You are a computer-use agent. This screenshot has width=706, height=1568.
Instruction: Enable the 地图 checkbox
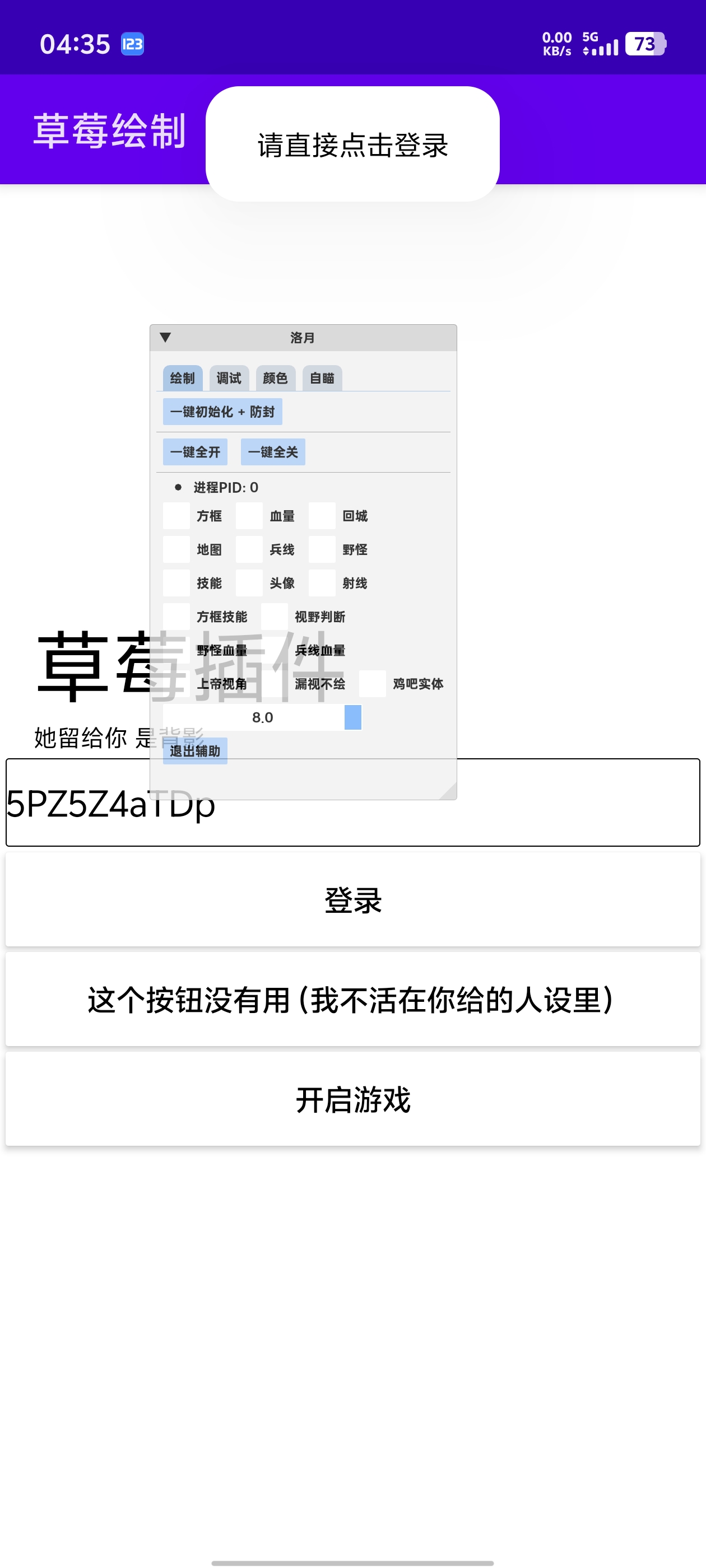[176, 549]
